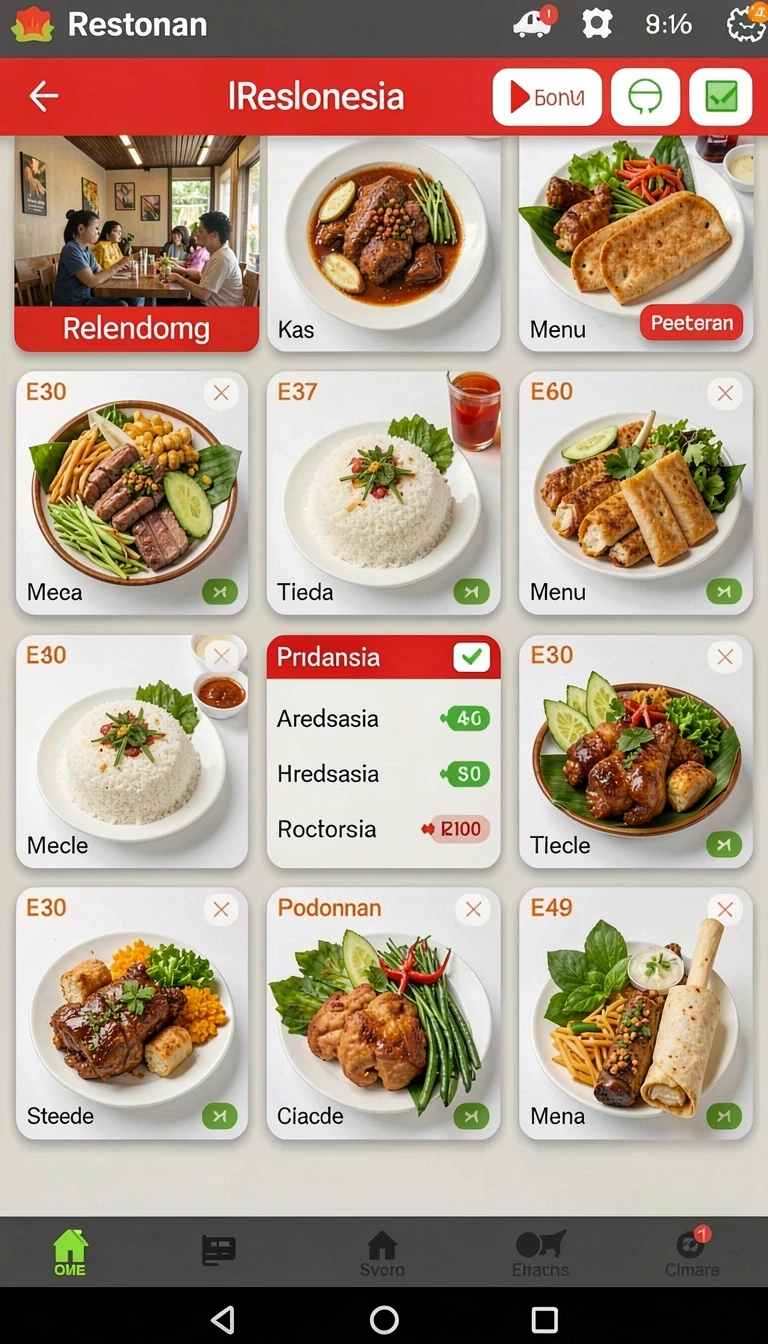This screenshot has height=1344, width=768.
Task: Select the Roctorsia row
Action: (384, 828)
